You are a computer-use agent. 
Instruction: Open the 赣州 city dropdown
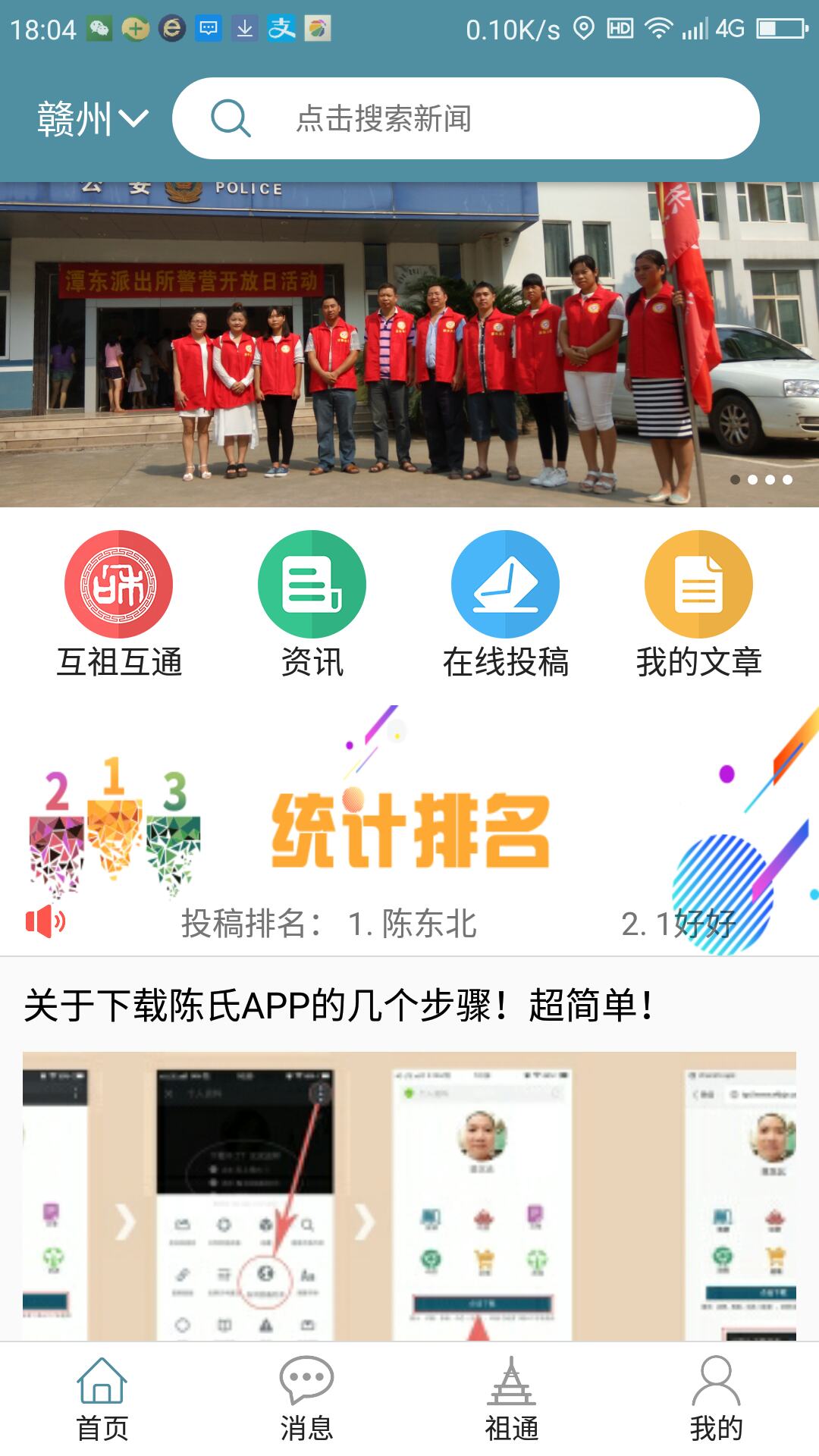(x=93, y=119)
